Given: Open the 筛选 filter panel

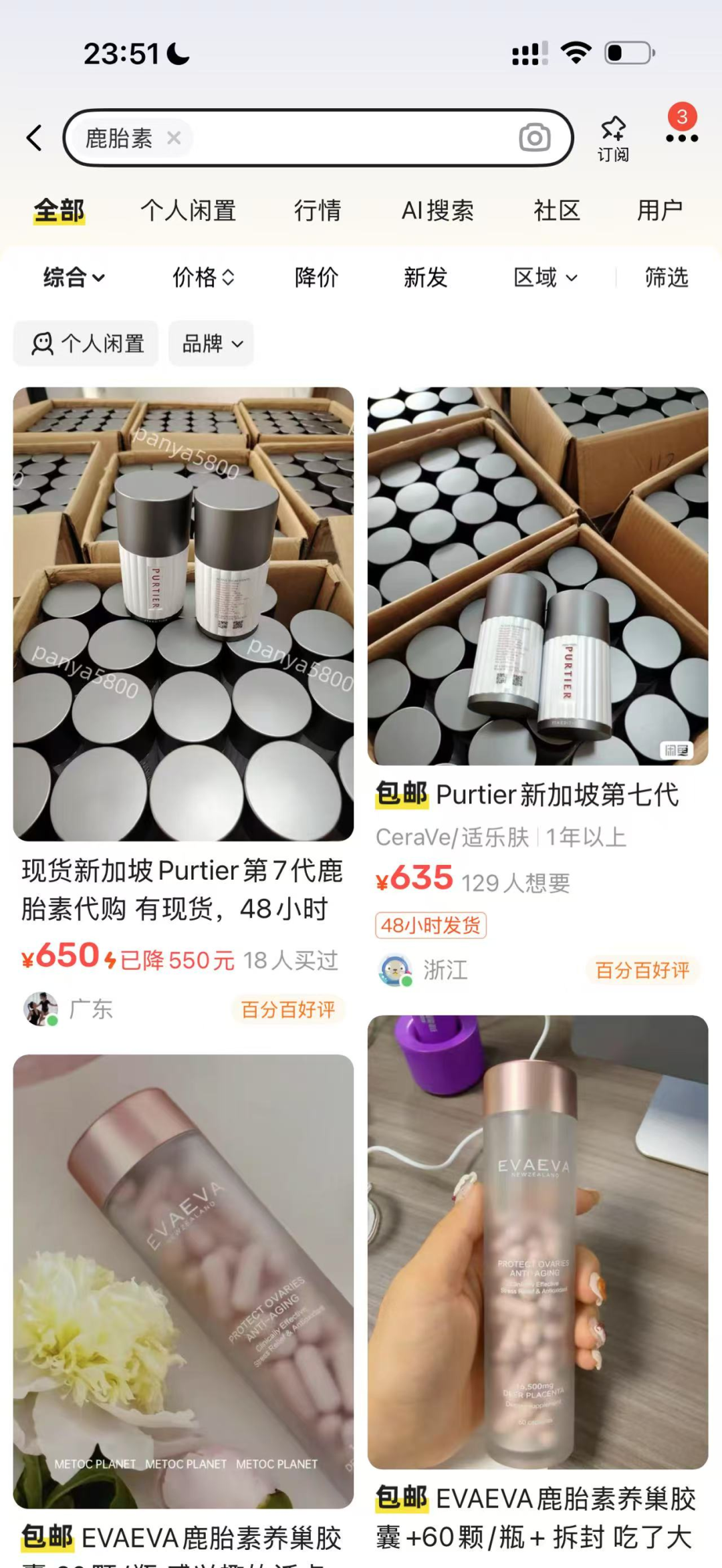Looking at the screenshot, I should (665, 277).
